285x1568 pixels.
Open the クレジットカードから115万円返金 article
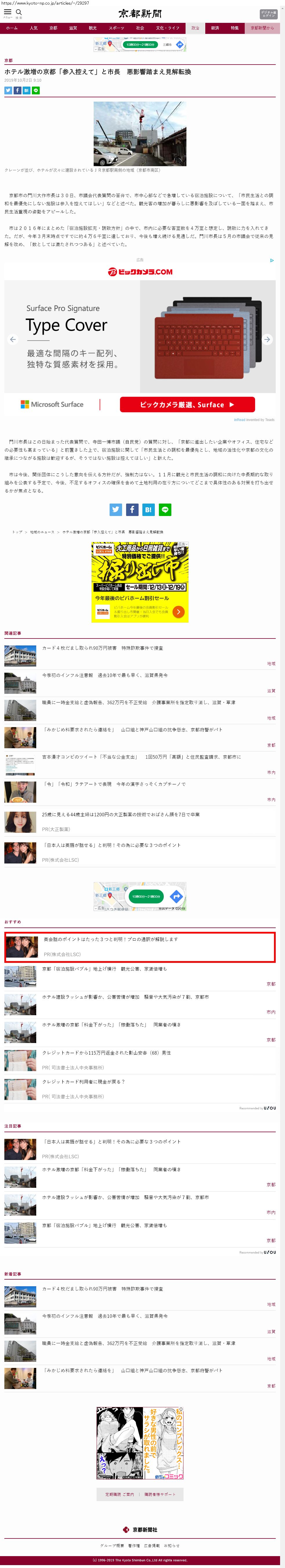tap(107, 1053)
